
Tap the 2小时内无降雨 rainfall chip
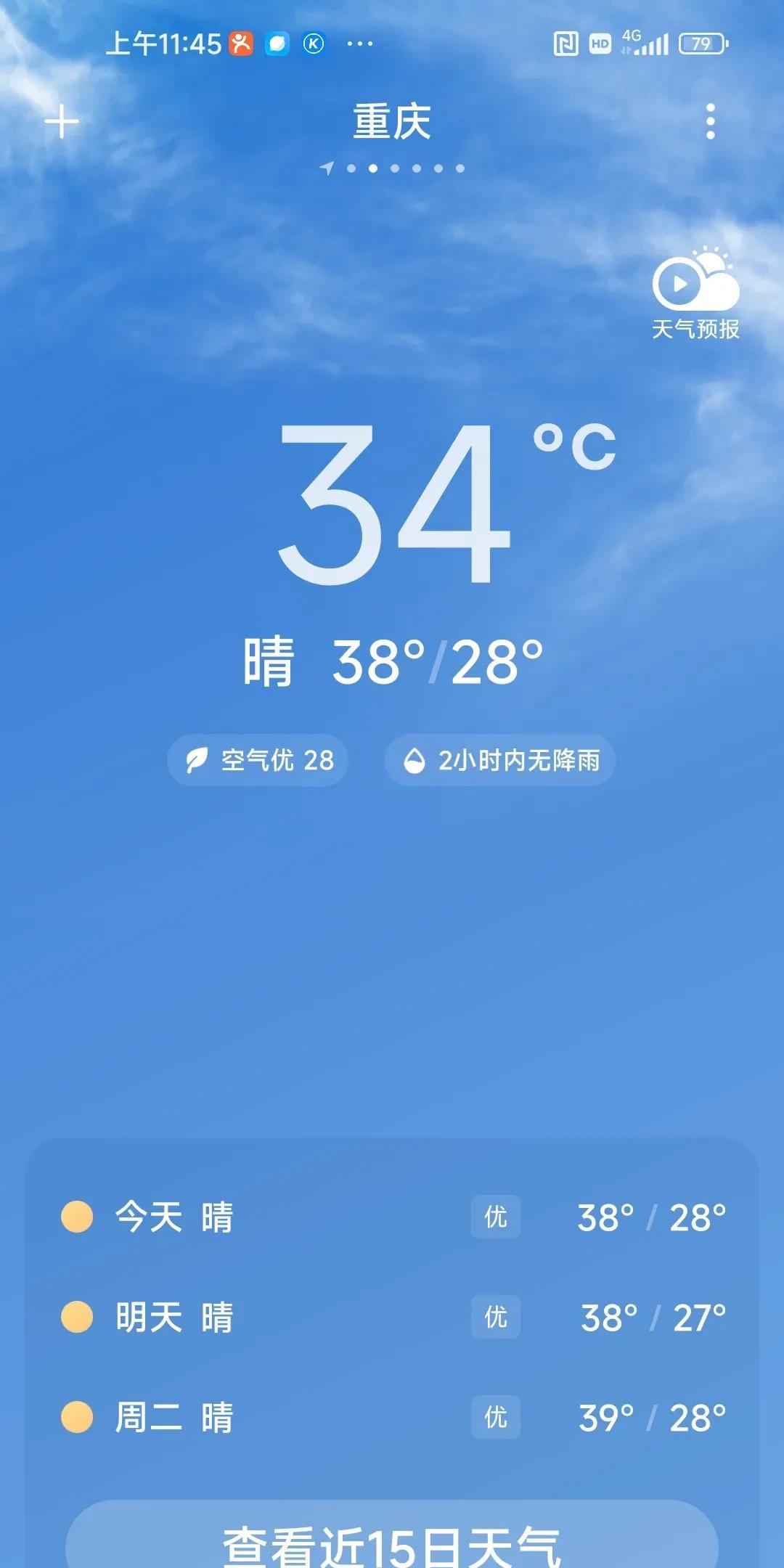coord(500,760)
